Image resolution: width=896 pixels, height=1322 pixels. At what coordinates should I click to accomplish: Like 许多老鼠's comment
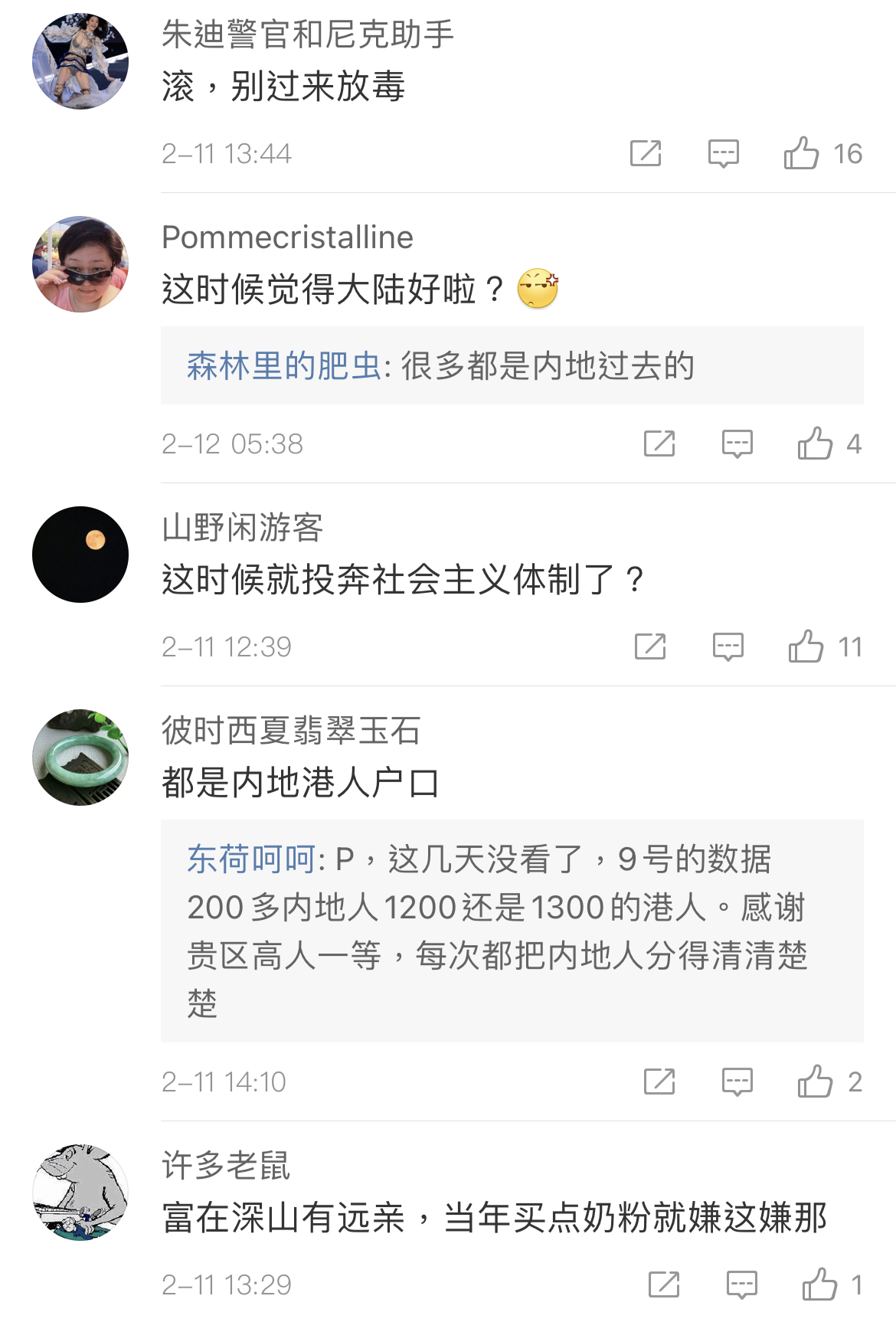click(819, 1284)
